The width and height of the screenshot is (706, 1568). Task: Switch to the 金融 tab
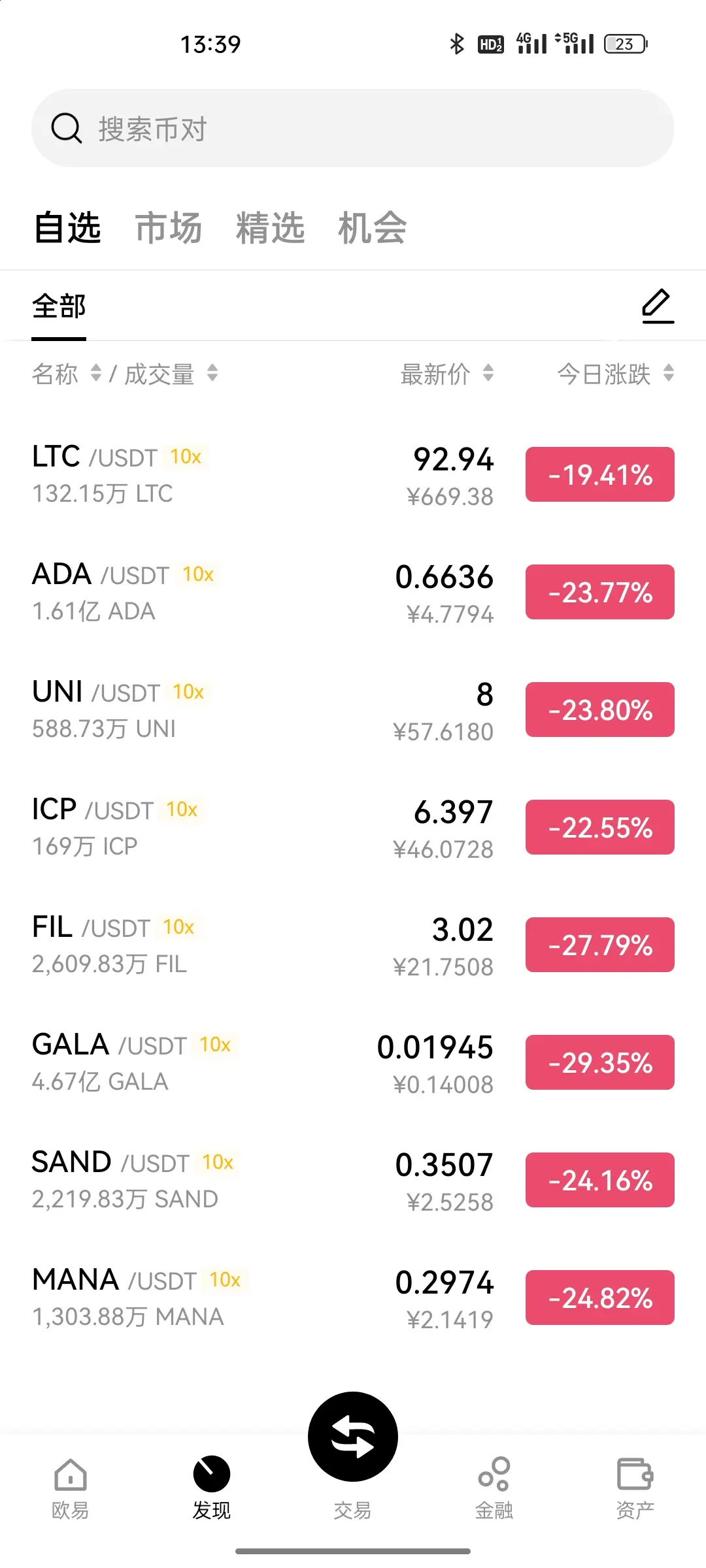(x=494, y=1488)
